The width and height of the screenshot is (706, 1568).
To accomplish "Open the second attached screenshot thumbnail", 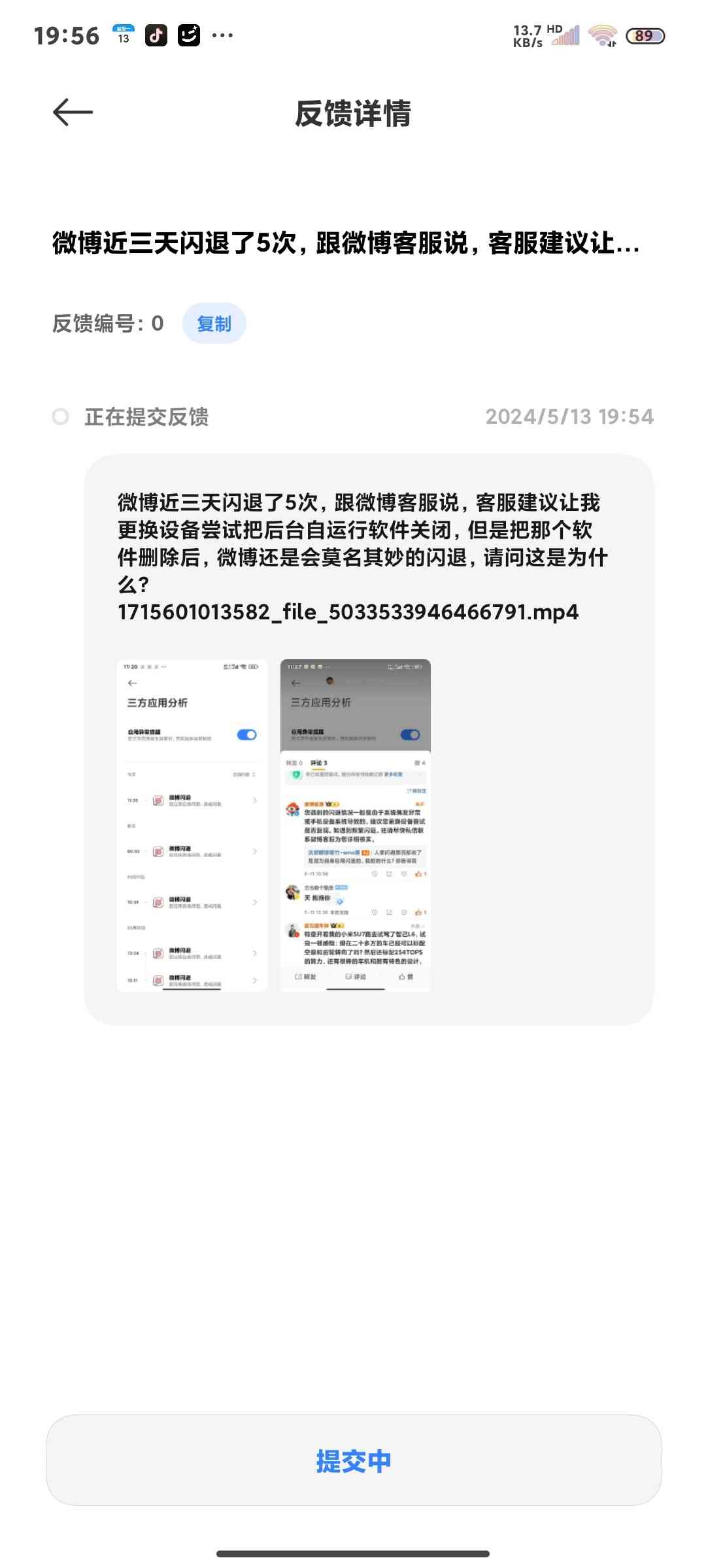I will pos(355,825).
